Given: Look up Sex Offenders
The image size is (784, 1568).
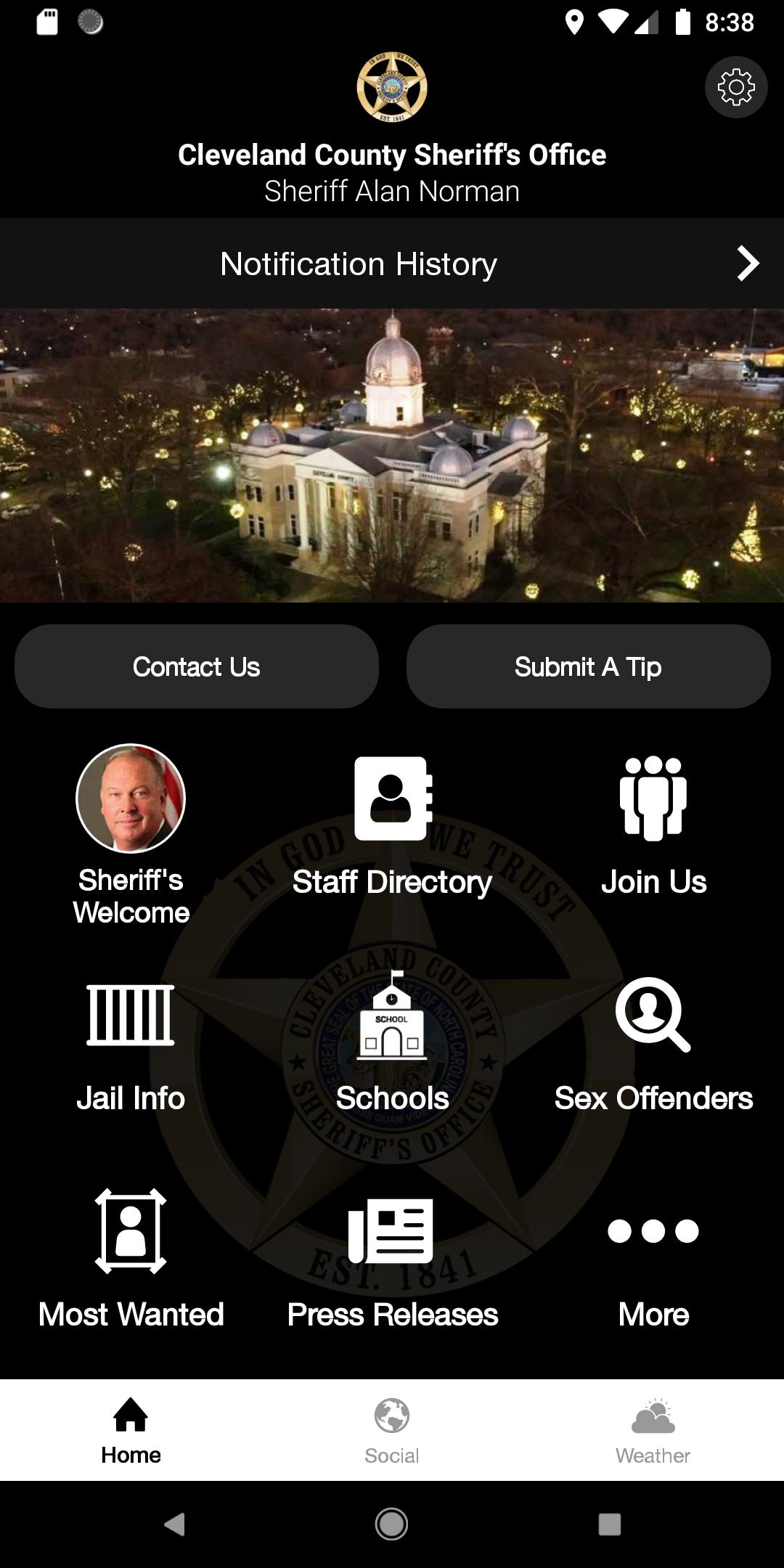Looking at the screenshot, I should click(x=653, y=1045).
